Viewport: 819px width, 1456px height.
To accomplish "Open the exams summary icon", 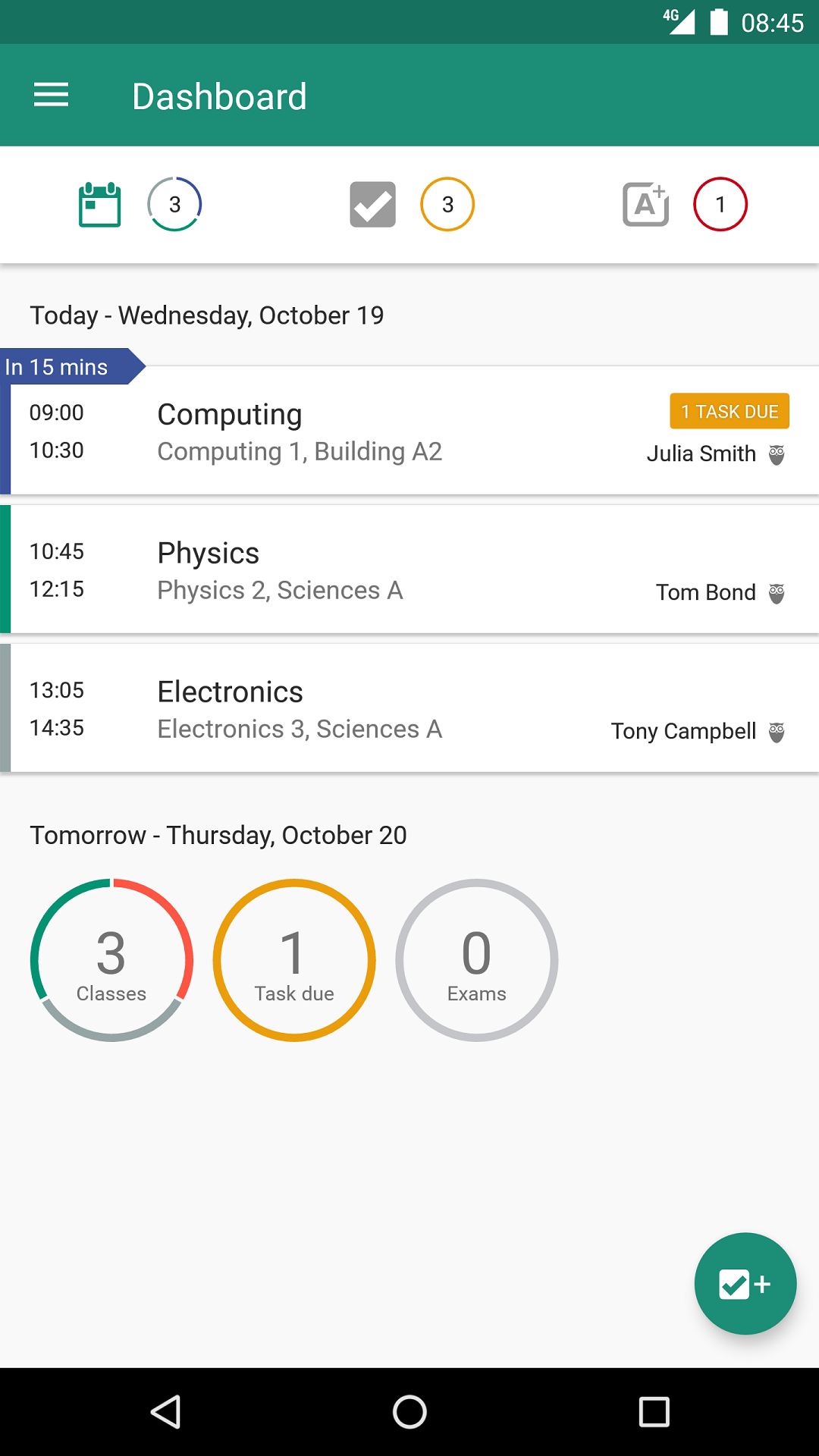I will click(645, 205).
